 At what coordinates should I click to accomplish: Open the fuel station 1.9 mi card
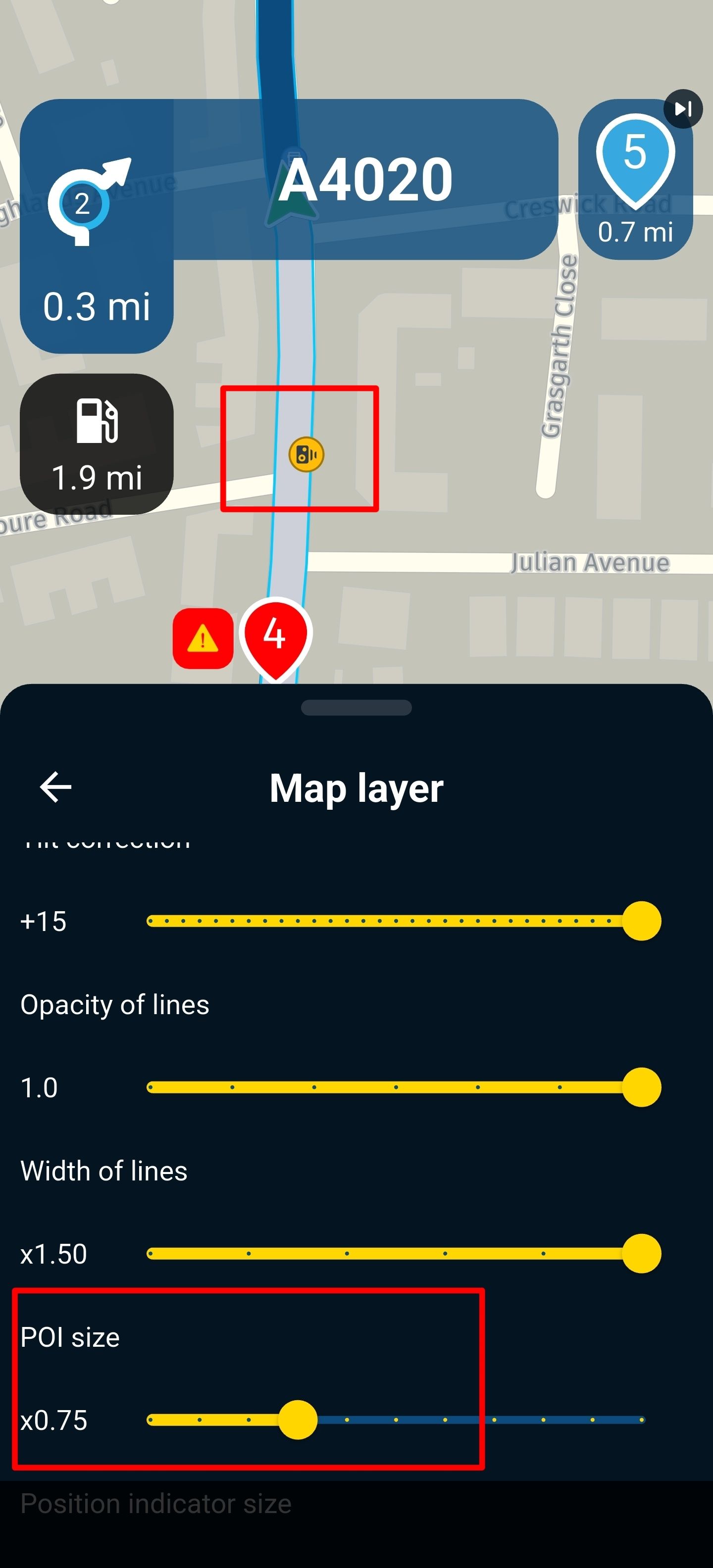97,444
